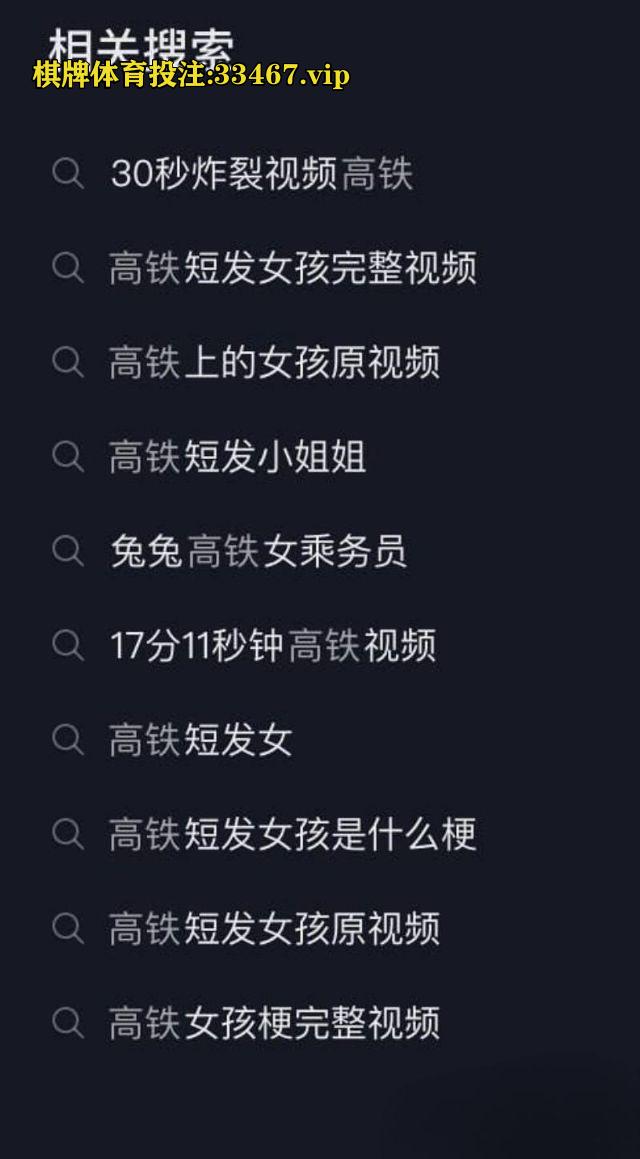Open 高铁短发女孩是什么梗 search
The image size is (640, 1159).
point(293,835)
